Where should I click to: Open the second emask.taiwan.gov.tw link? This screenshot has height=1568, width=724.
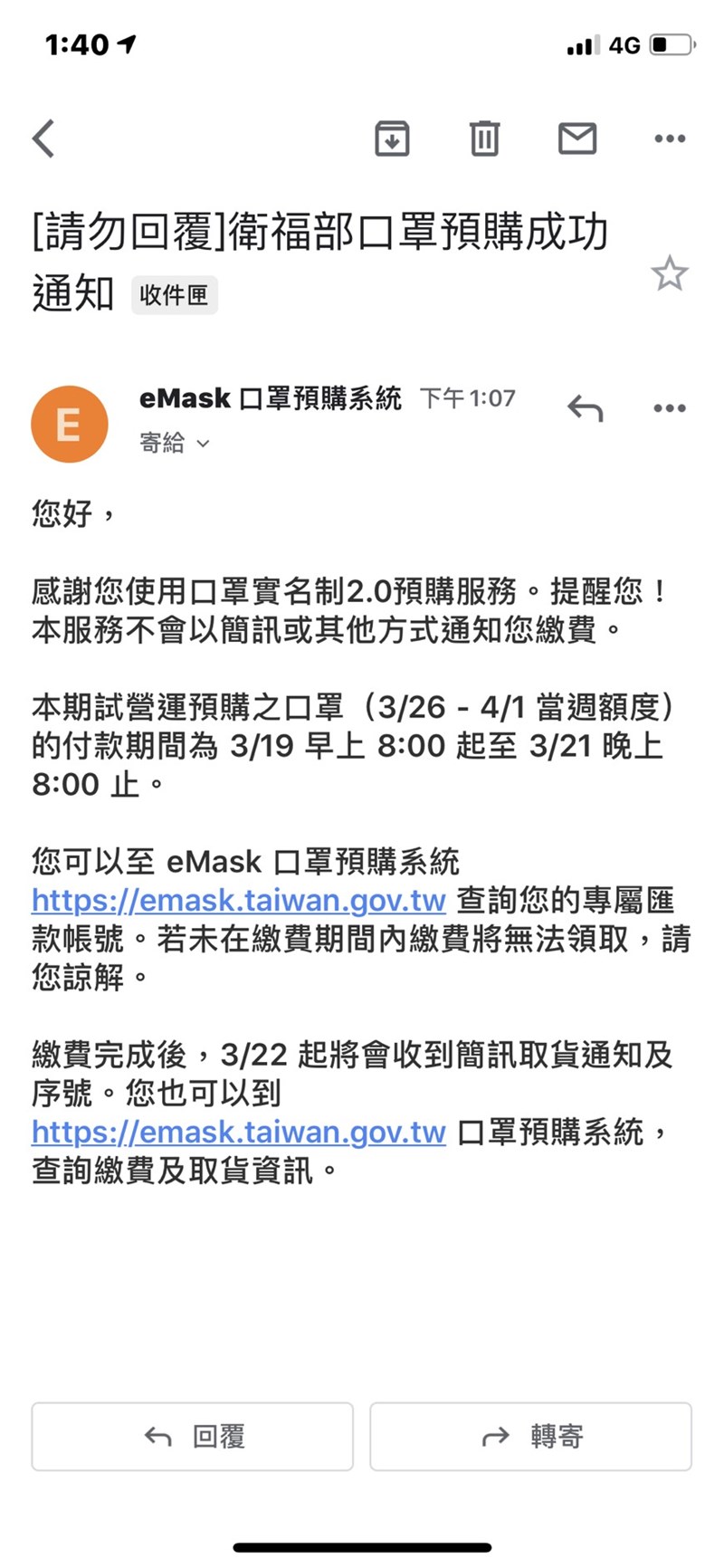239,1133
